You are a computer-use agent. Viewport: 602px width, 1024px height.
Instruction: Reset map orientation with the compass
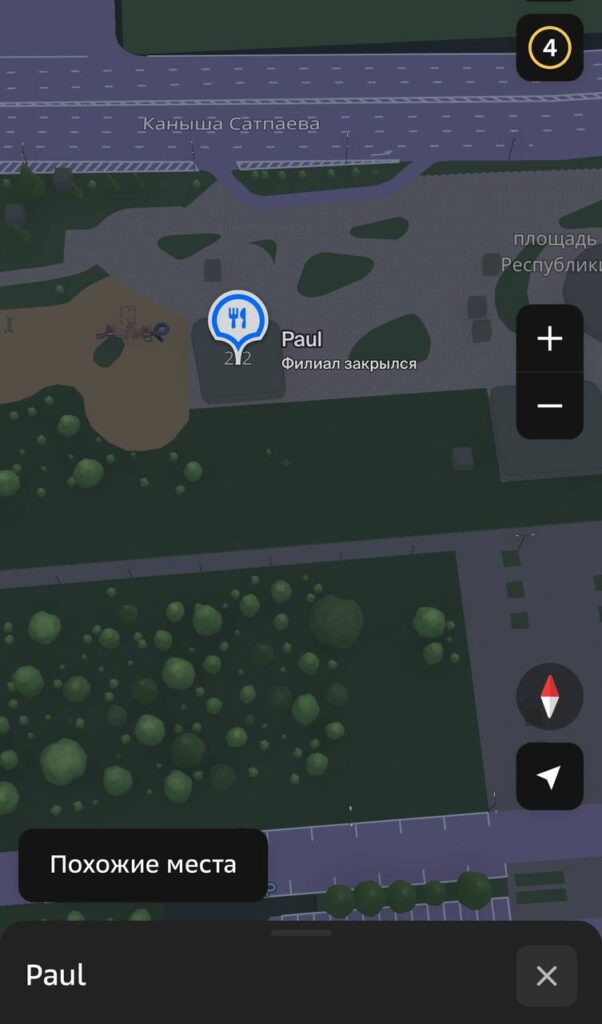coord(549,696)
